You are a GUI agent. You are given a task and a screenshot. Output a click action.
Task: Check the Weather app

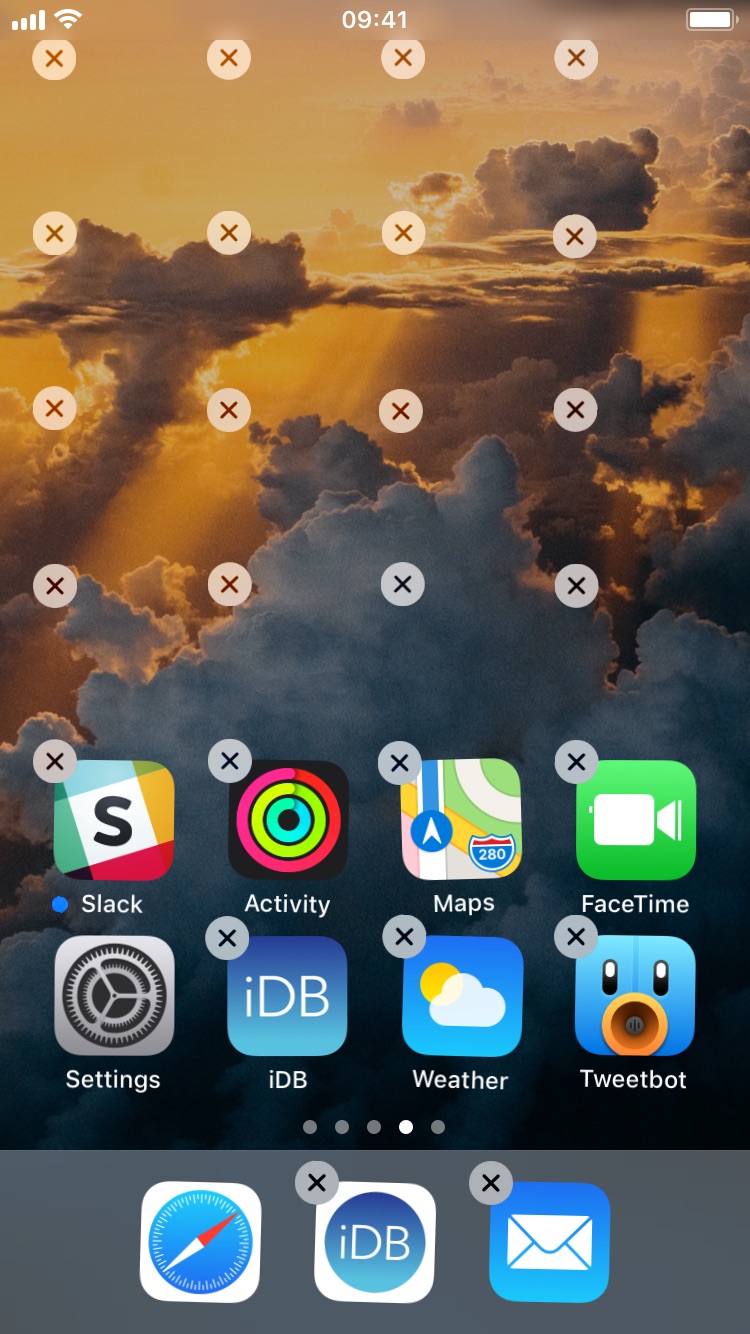462,996
